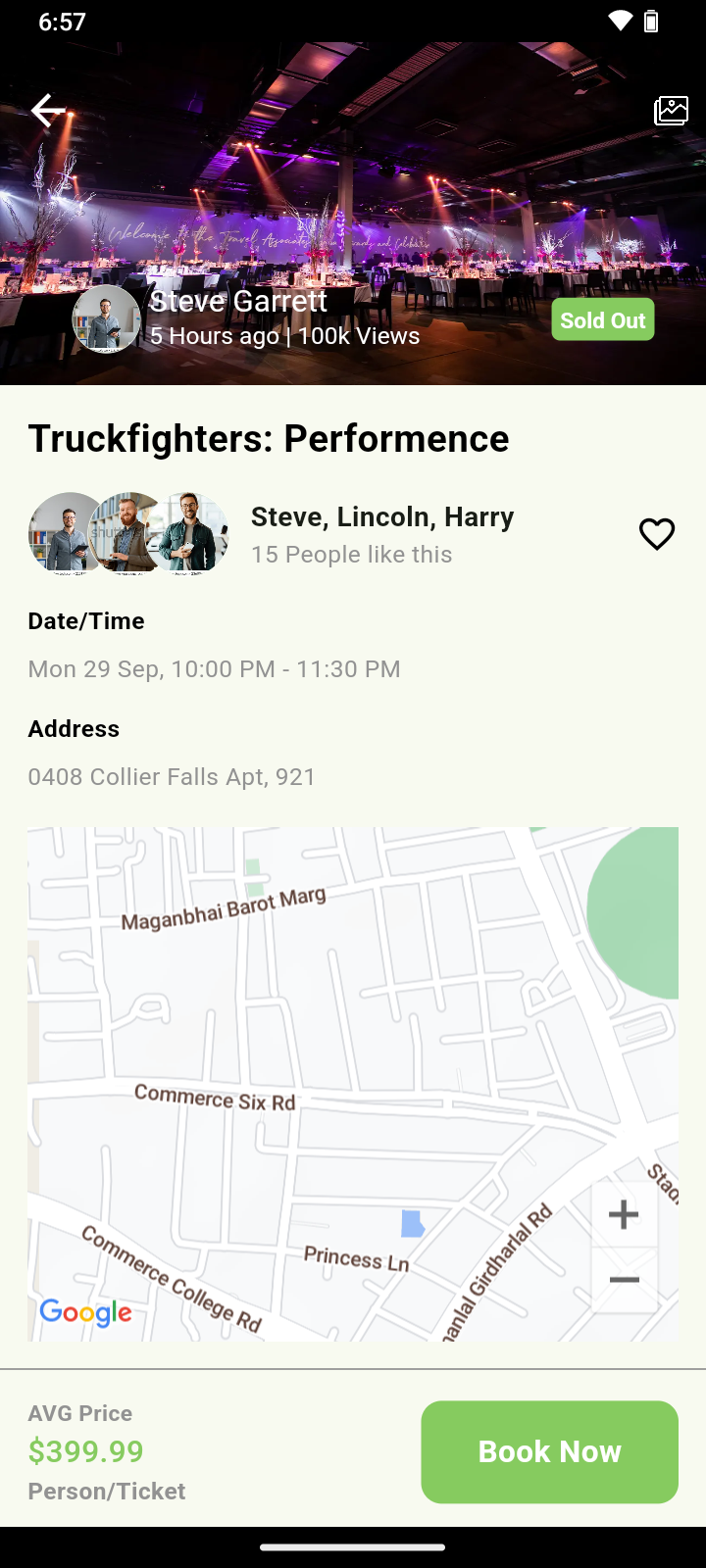Go back using the top arrow
This screenshot has height=1568, width=706.
pos(47,111)
